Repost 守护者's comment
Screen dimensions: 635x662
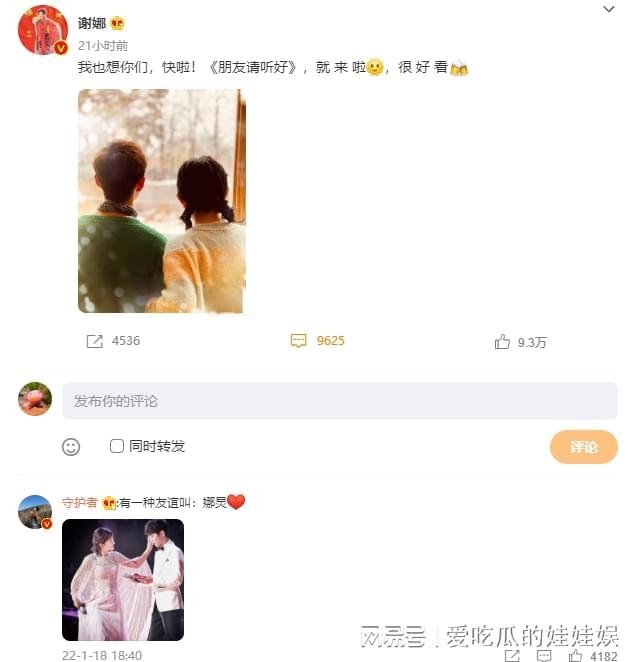click(512, 656)
